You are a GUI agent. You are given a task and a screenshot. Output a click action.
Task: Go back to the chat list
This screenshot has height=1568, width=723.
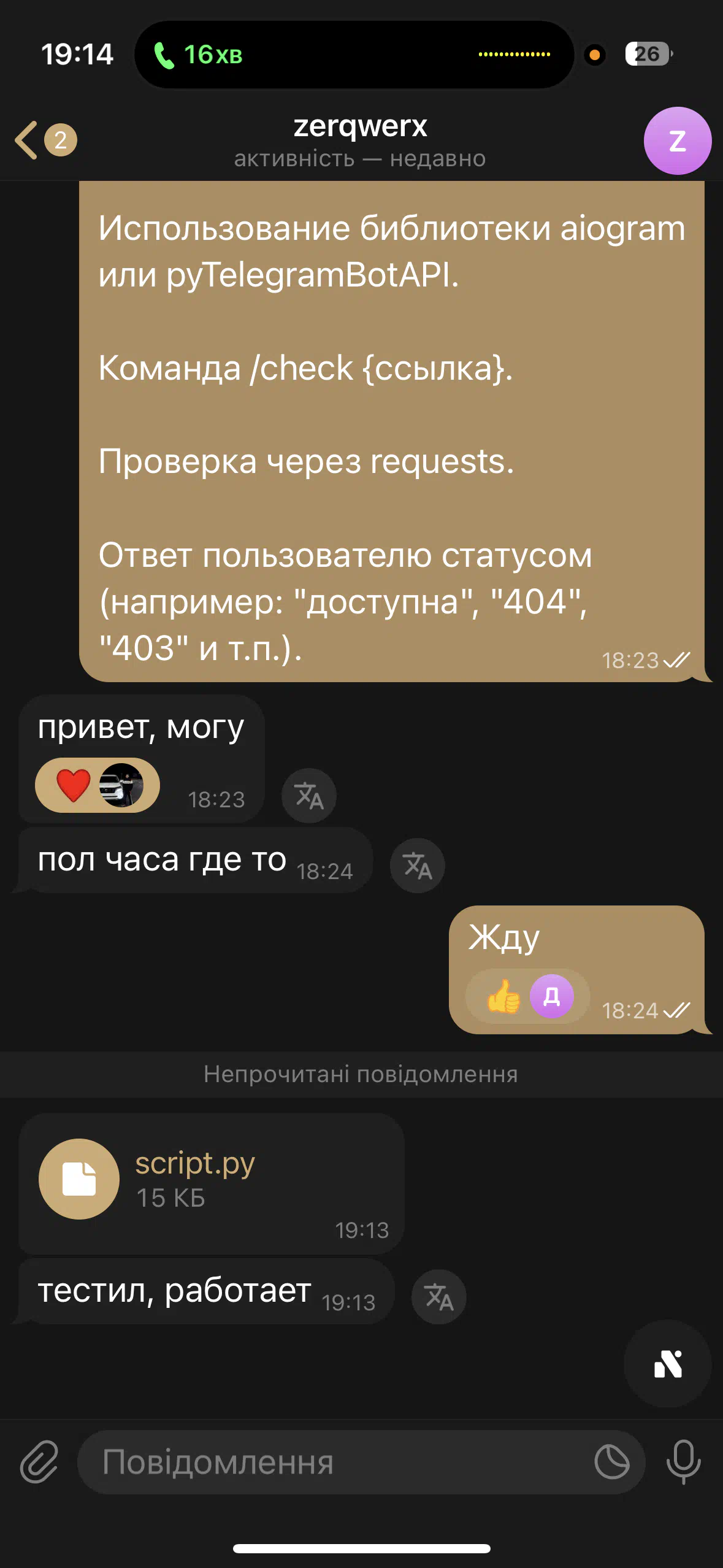pyautogui.click(x=44, y=140)
